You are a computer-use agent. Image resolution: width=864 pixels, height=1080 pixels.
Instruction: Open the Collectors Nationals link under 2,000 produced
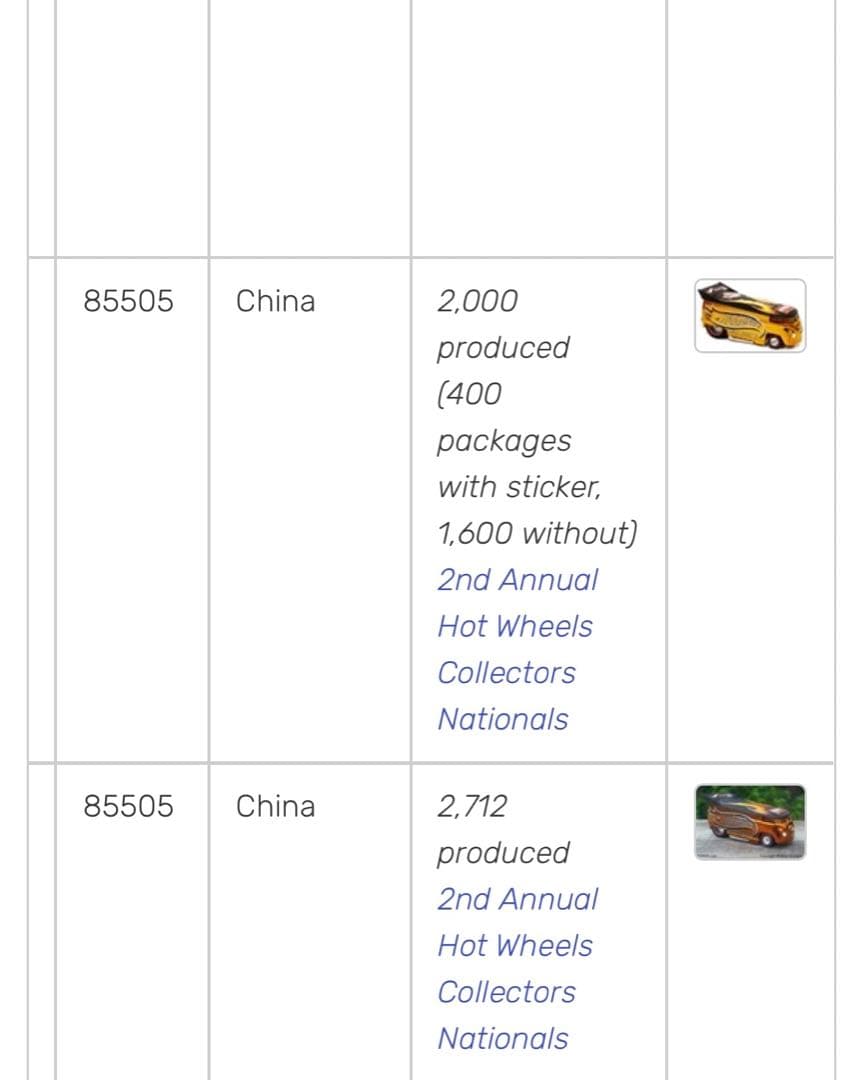pos(516,650)
